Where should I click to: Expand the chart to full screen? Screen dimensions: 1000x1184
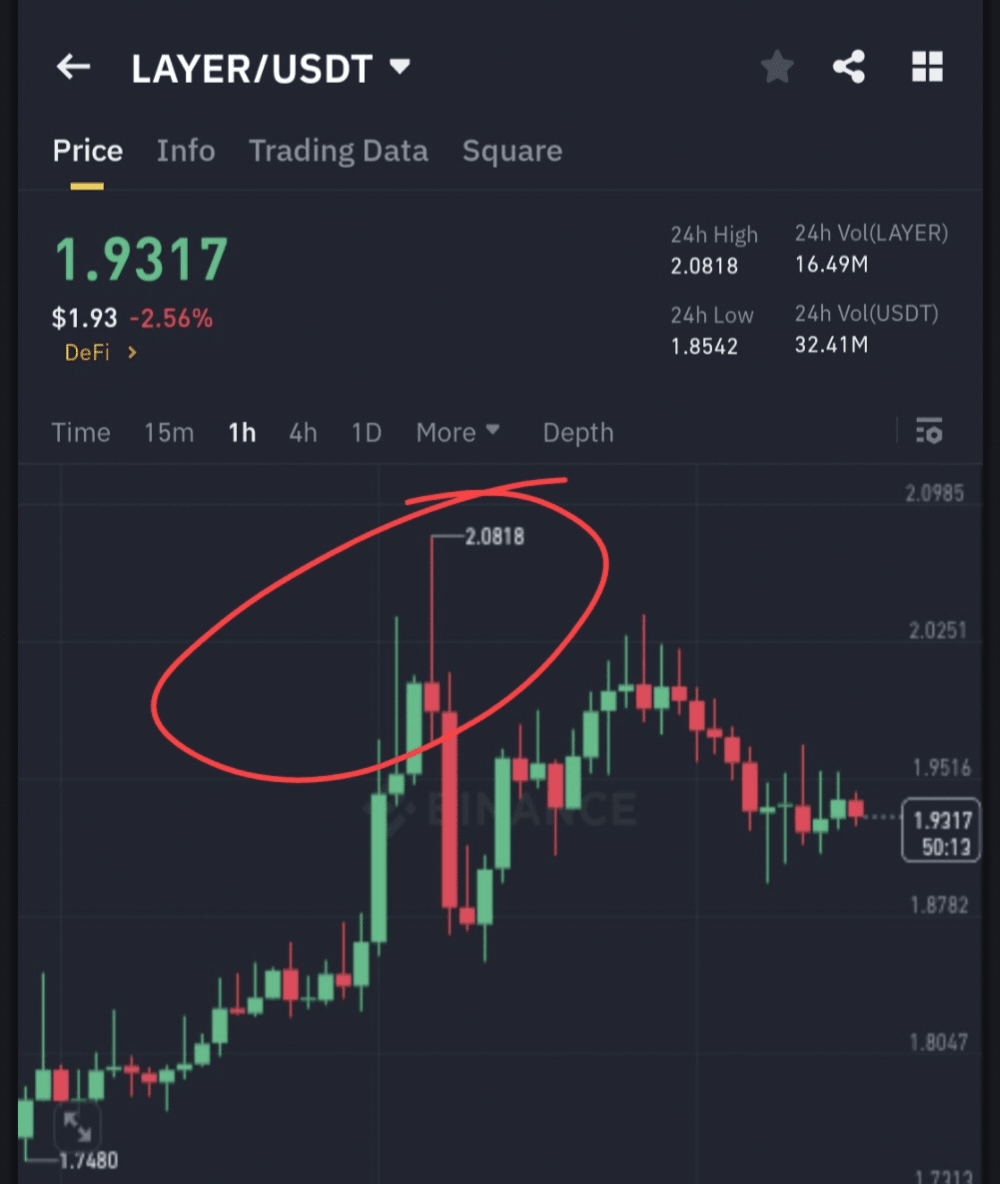(x=78, y=1125)
